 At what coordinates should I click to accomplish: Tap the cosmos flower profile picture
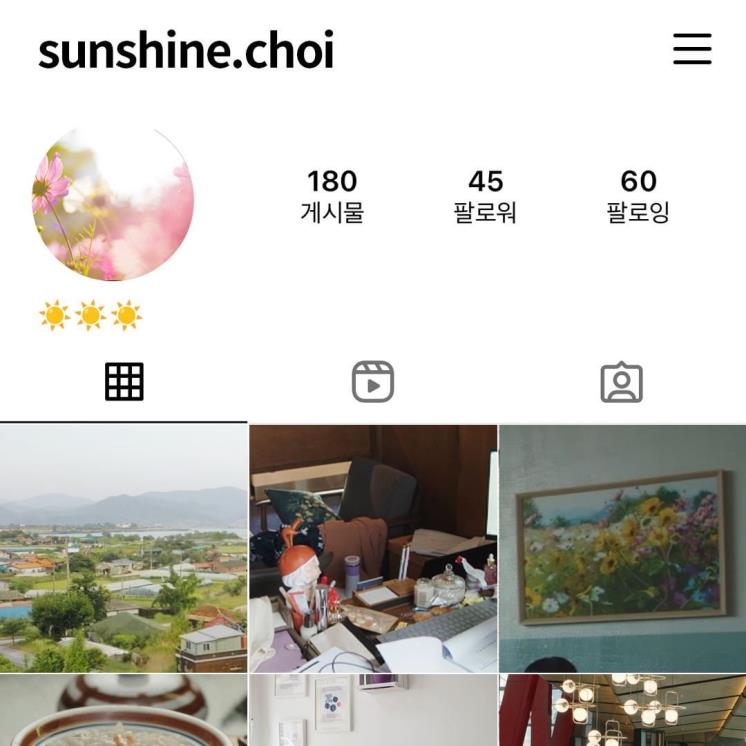(x=113, y=202)
